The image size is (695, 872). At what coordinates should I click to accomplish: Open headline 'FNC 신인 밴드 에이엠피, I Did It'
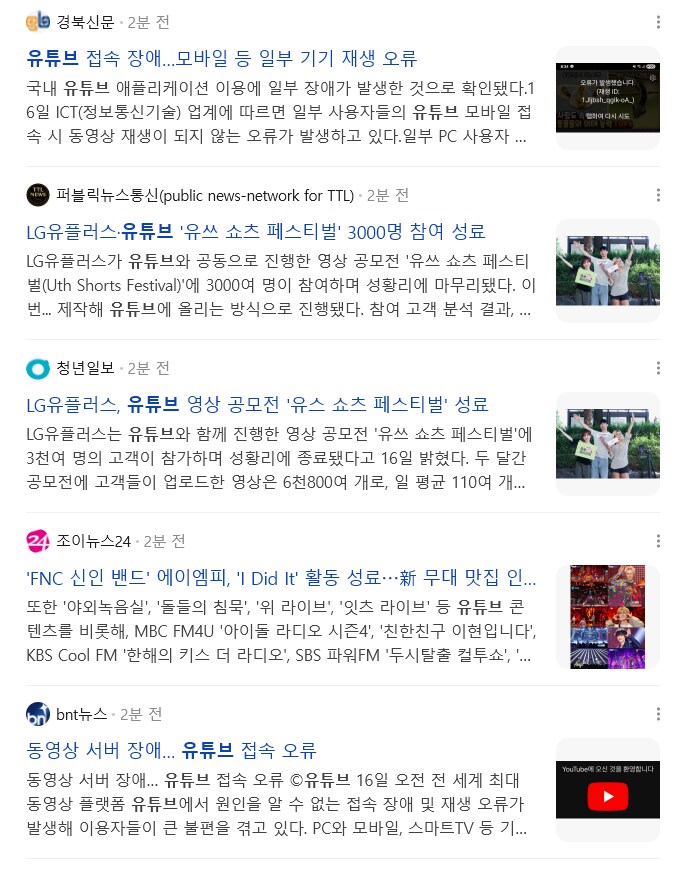coord(281,578)
